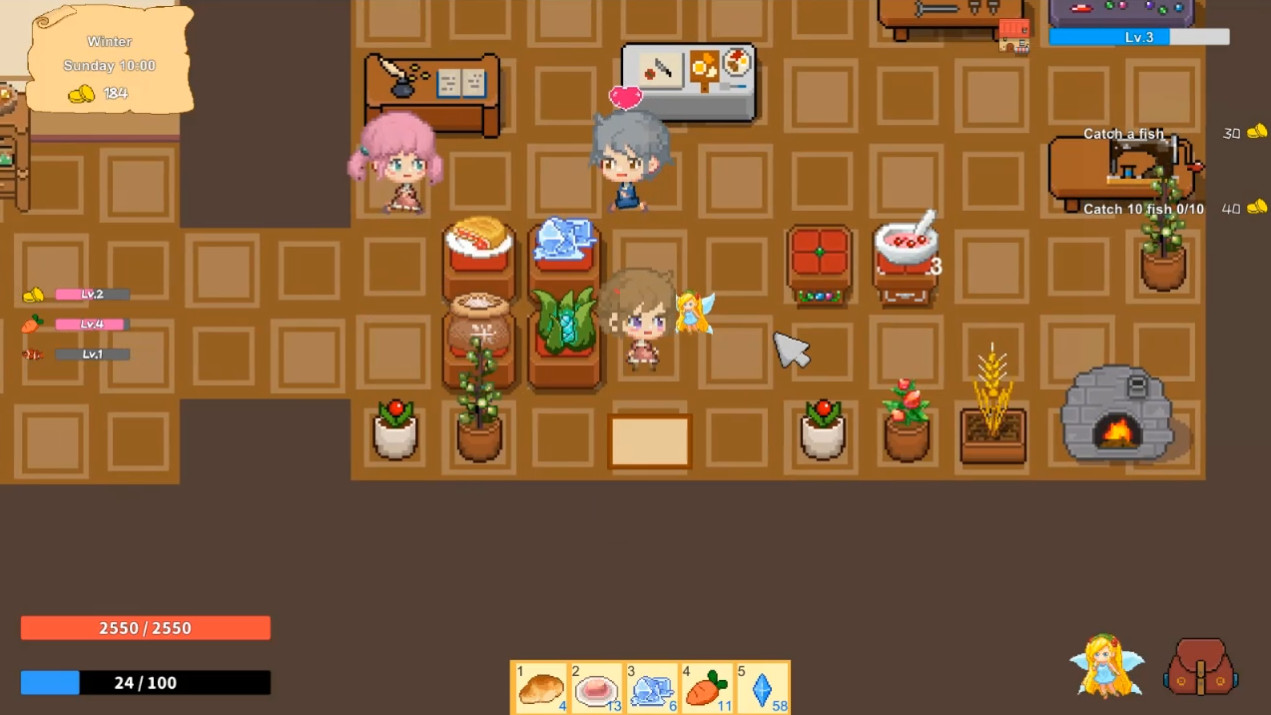
Task: Select the meat in hotbar slot 2
Action: [x=596, y=687]
